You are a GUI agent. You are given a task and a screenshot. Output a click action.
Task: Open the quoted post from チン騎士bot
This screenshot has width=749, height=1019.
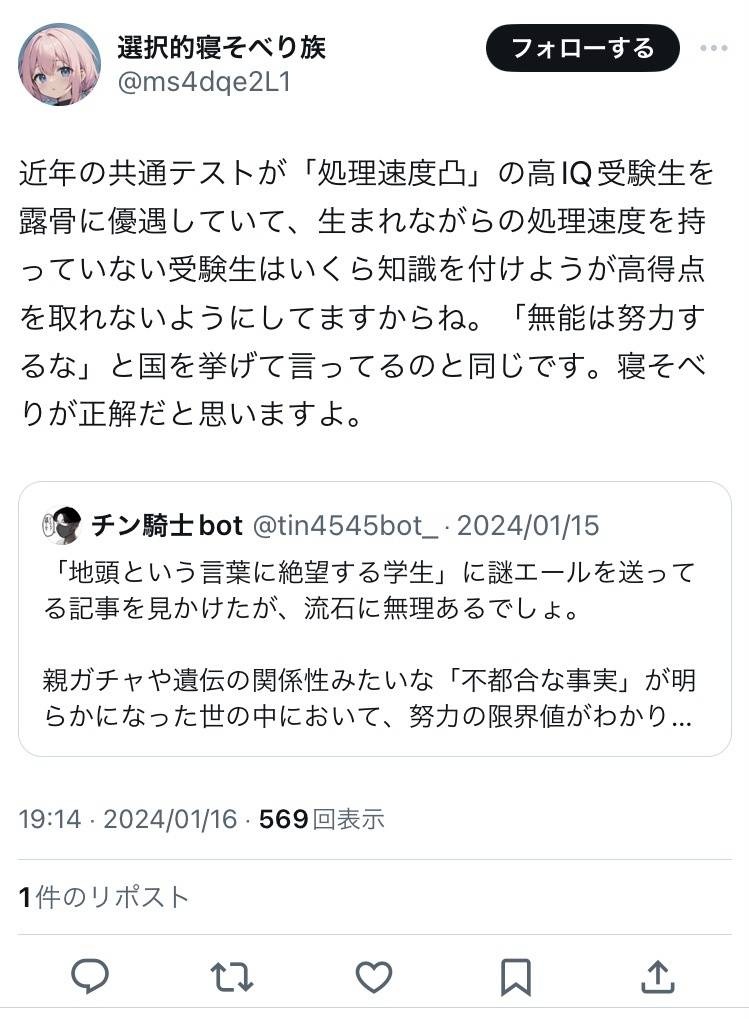point(374,618)
